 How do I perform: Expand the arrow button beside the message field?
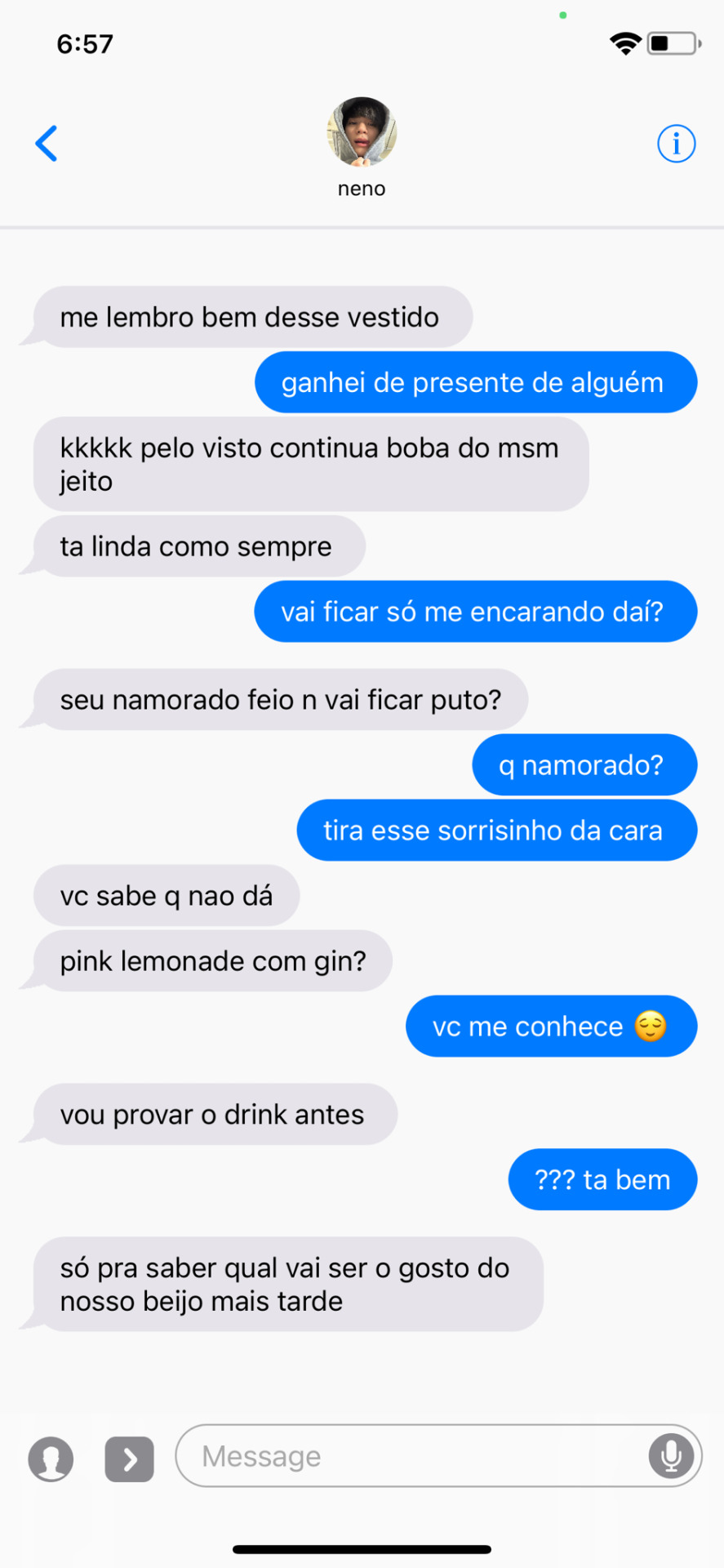click(x=130, y=1459)
